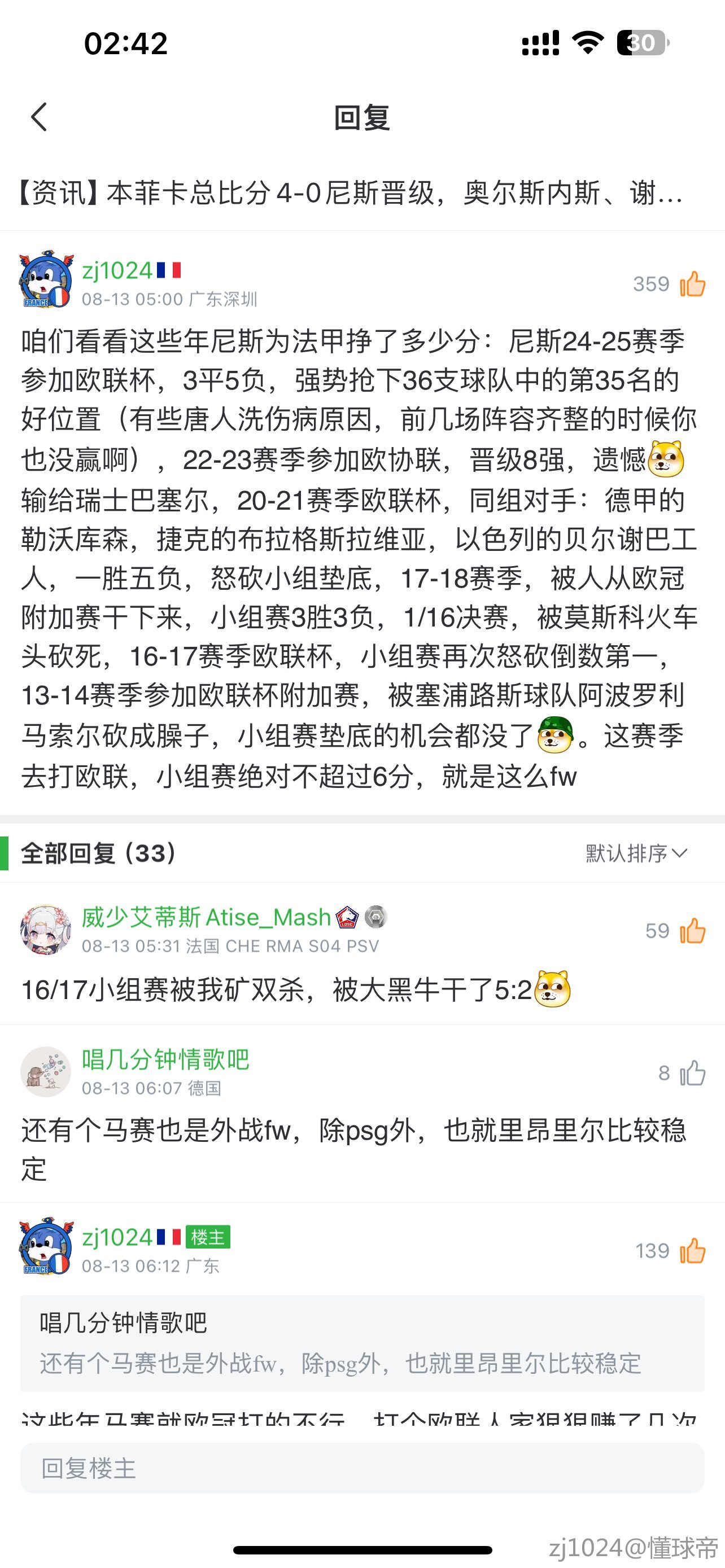This screenshot has width=725, height=1568.
Task: Like the reply by 唱几分钟情歌吧
Action: click(692, 1073)
